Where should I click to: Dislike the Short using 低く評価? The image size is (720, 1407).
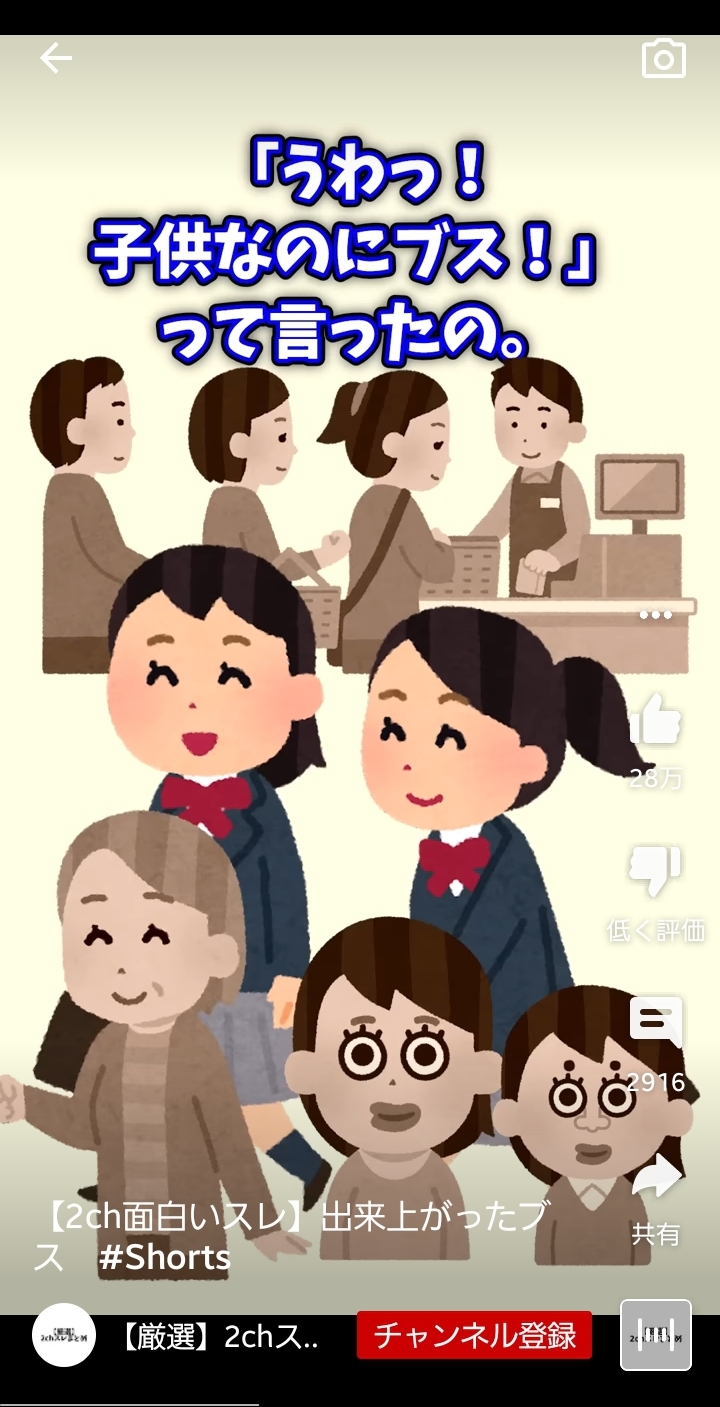[656, 871]
